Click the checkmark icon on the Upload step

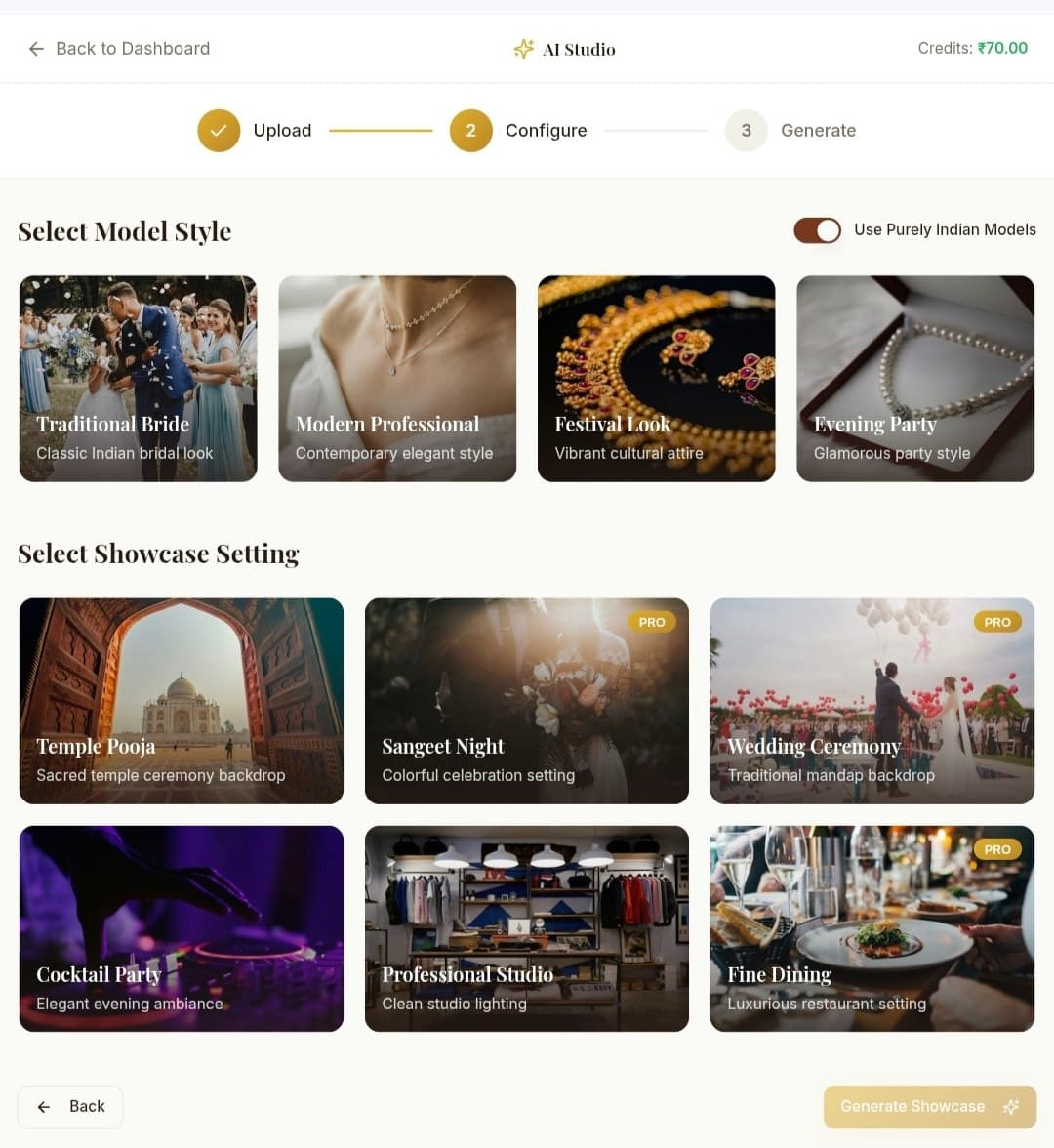click(219, 130)
